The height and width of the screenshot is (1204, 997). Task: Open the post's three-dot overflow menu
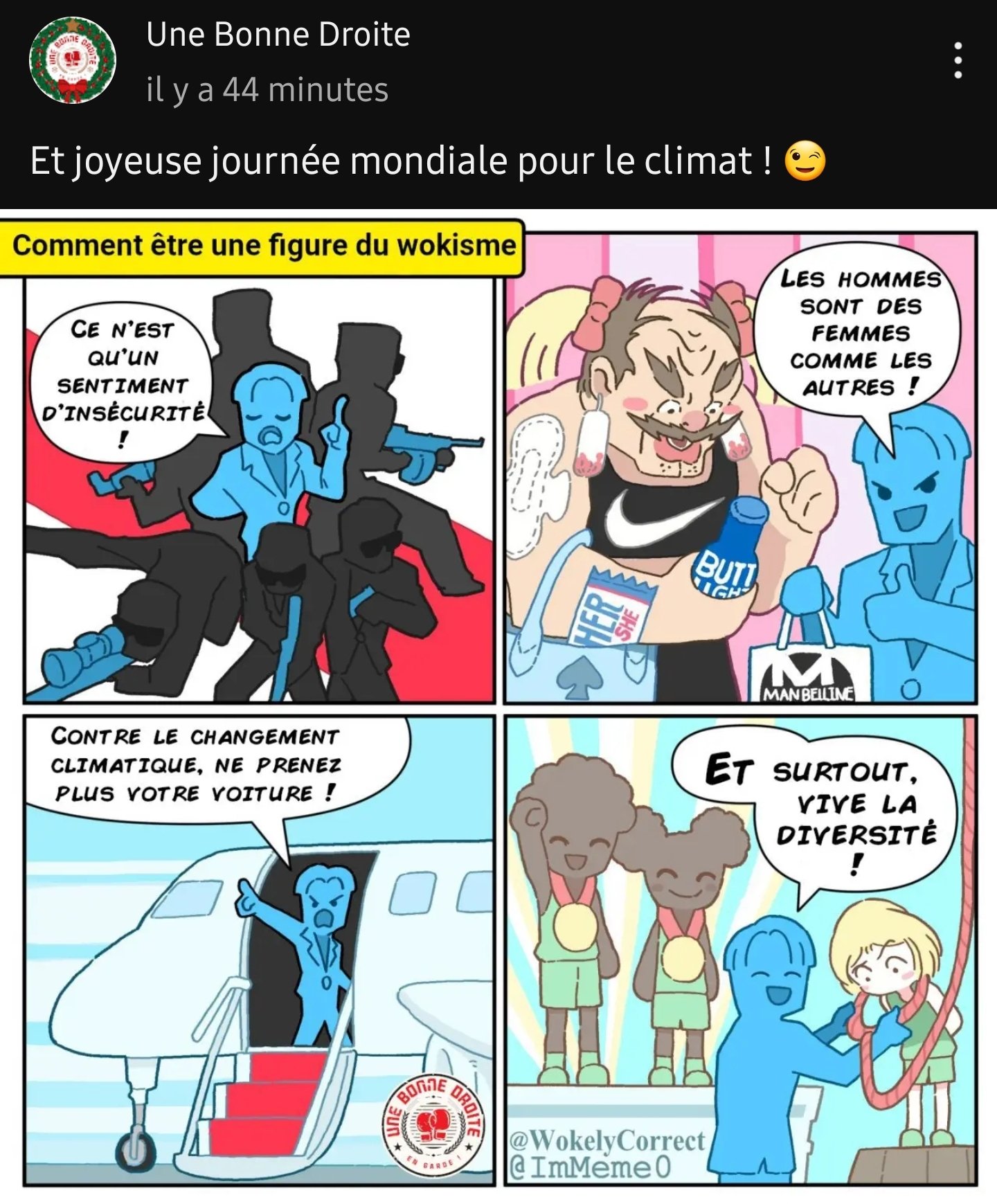[958, 60]
